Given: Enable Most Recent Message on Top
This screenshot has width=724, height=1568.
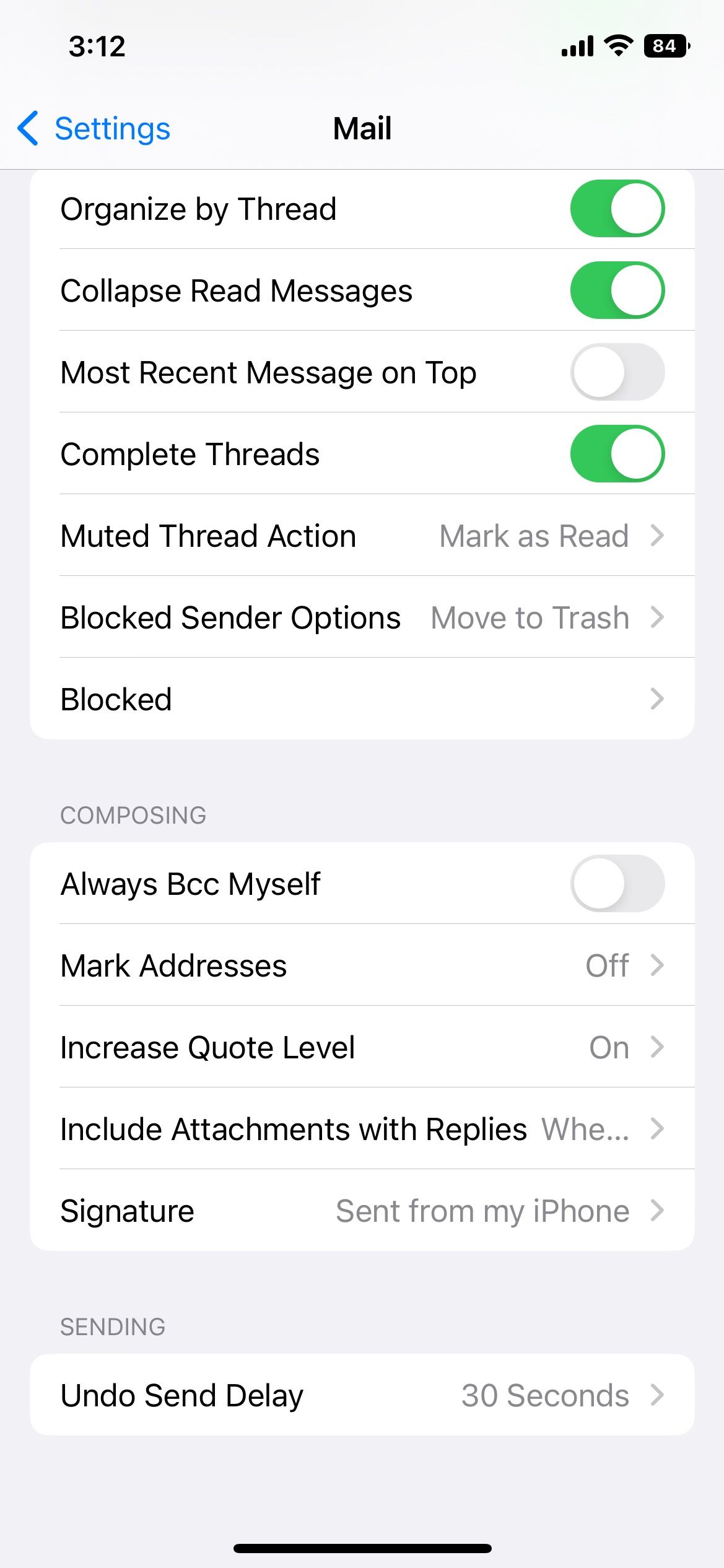Looking at the screenshot, I should [617, 372].
